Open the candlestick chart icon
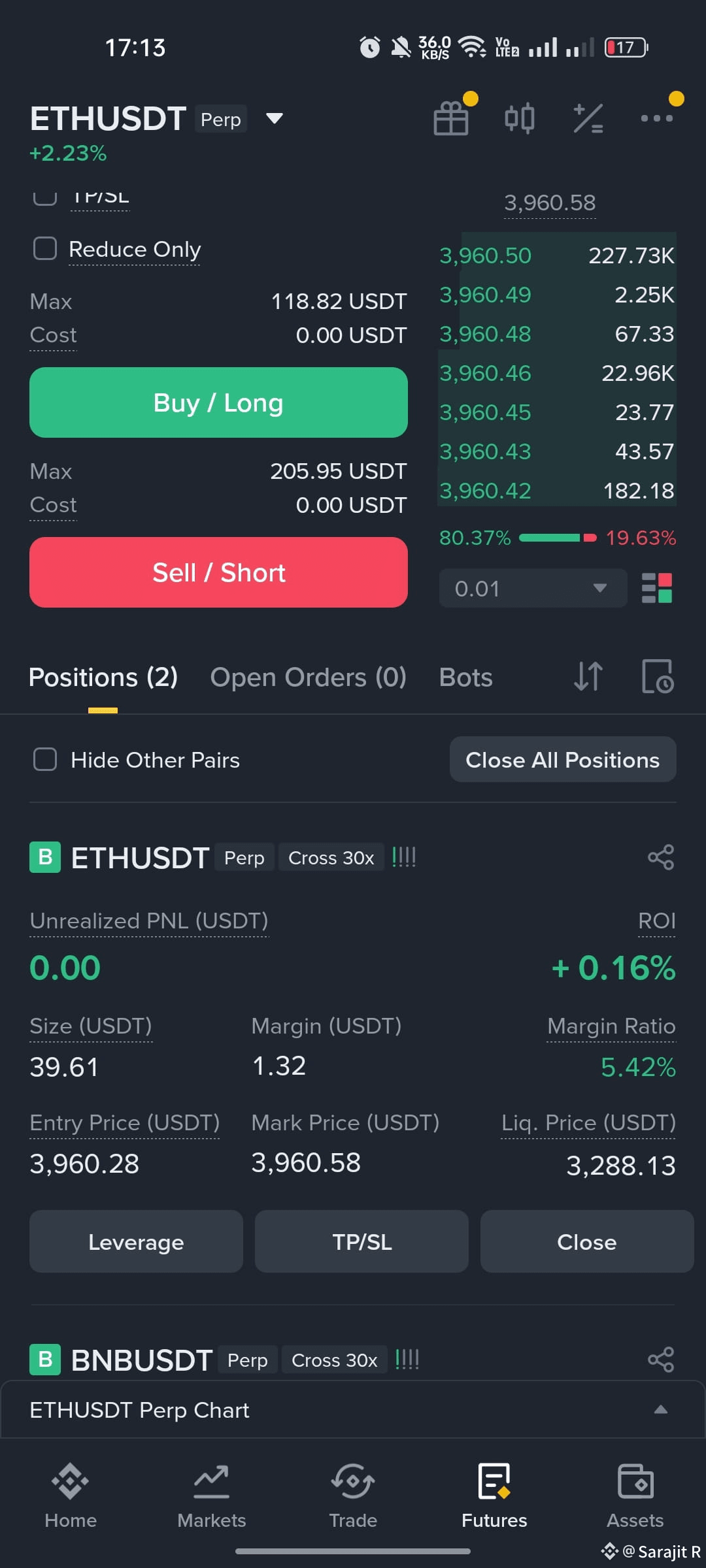Screen dimensions: 706x1568 point(520,118)
